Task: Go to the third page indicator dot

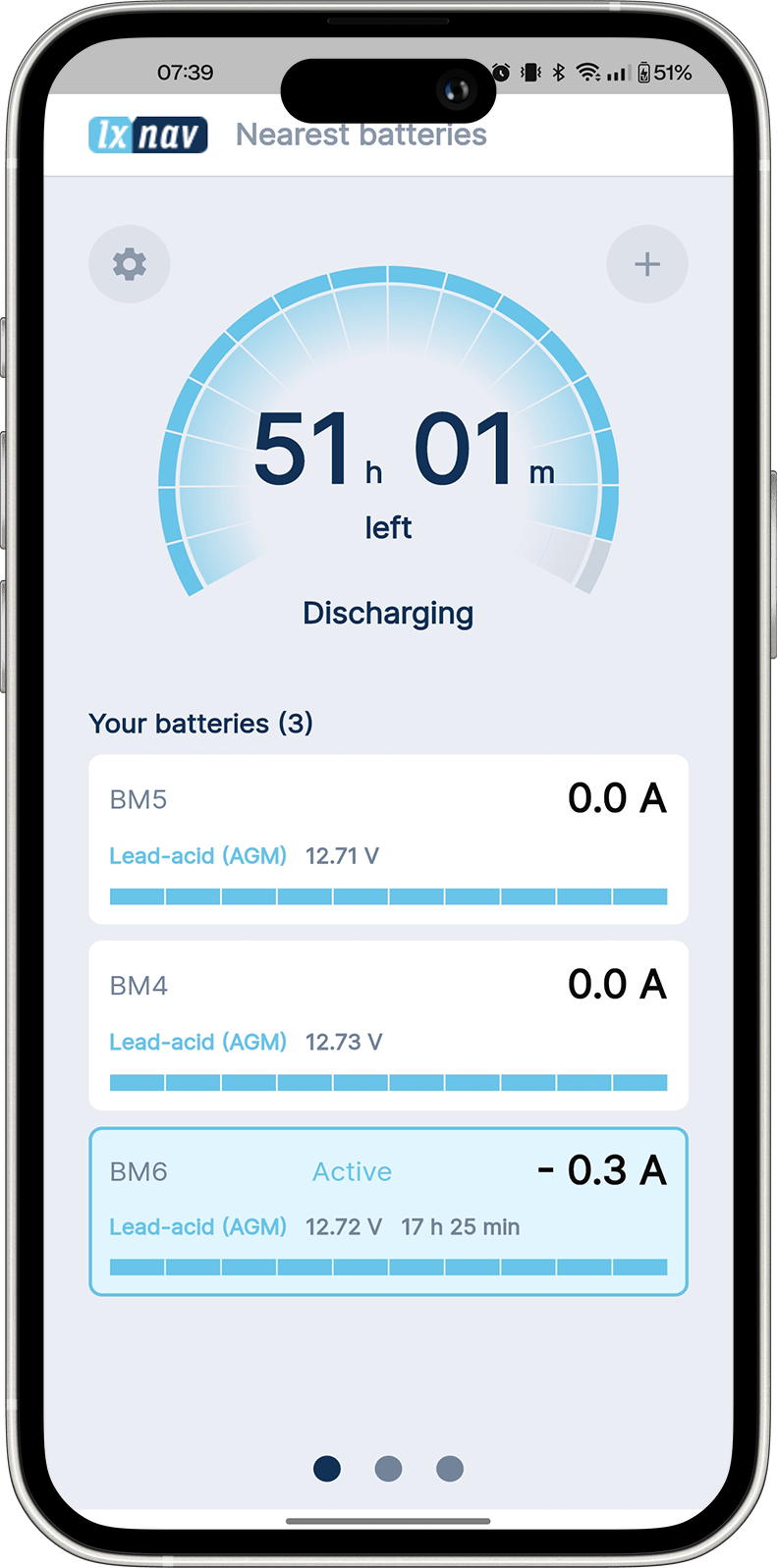Action: pos(450,1468)
